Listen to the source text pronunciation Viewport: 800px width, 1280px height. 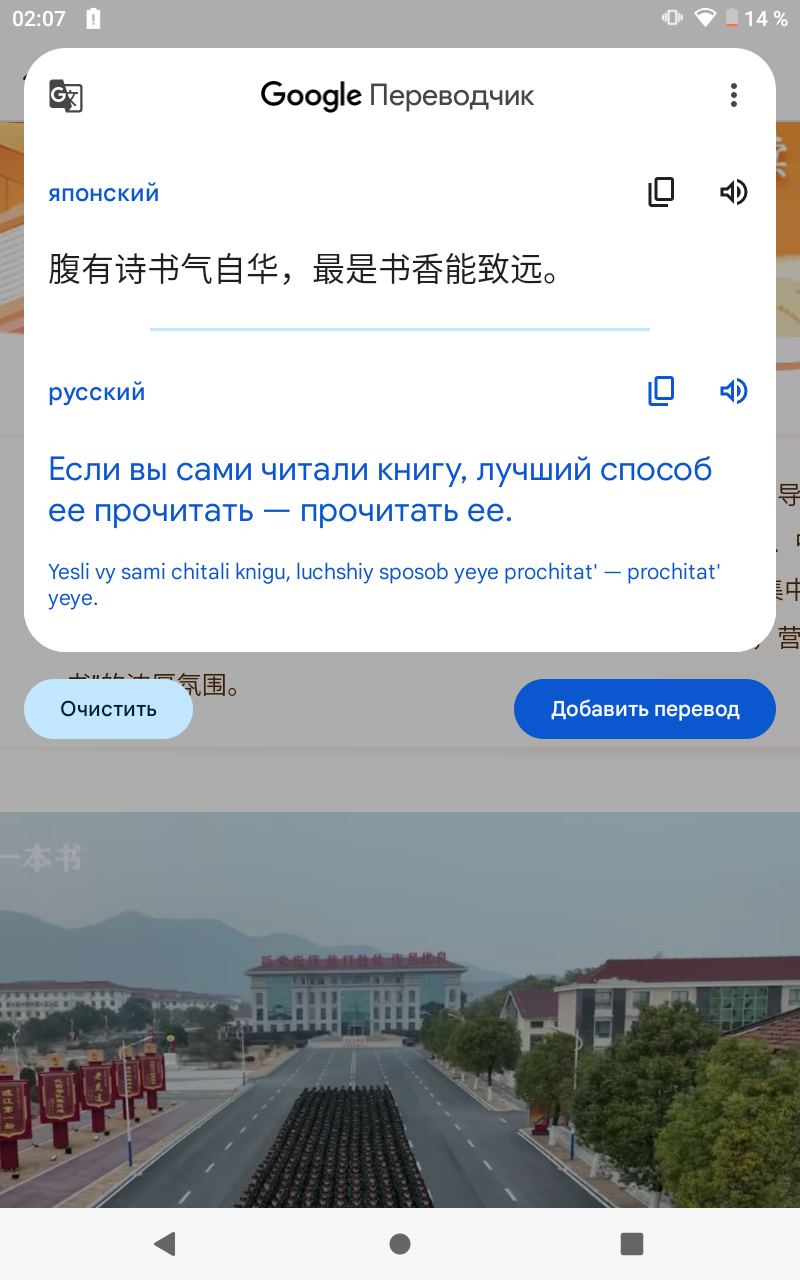click(734, 192)
